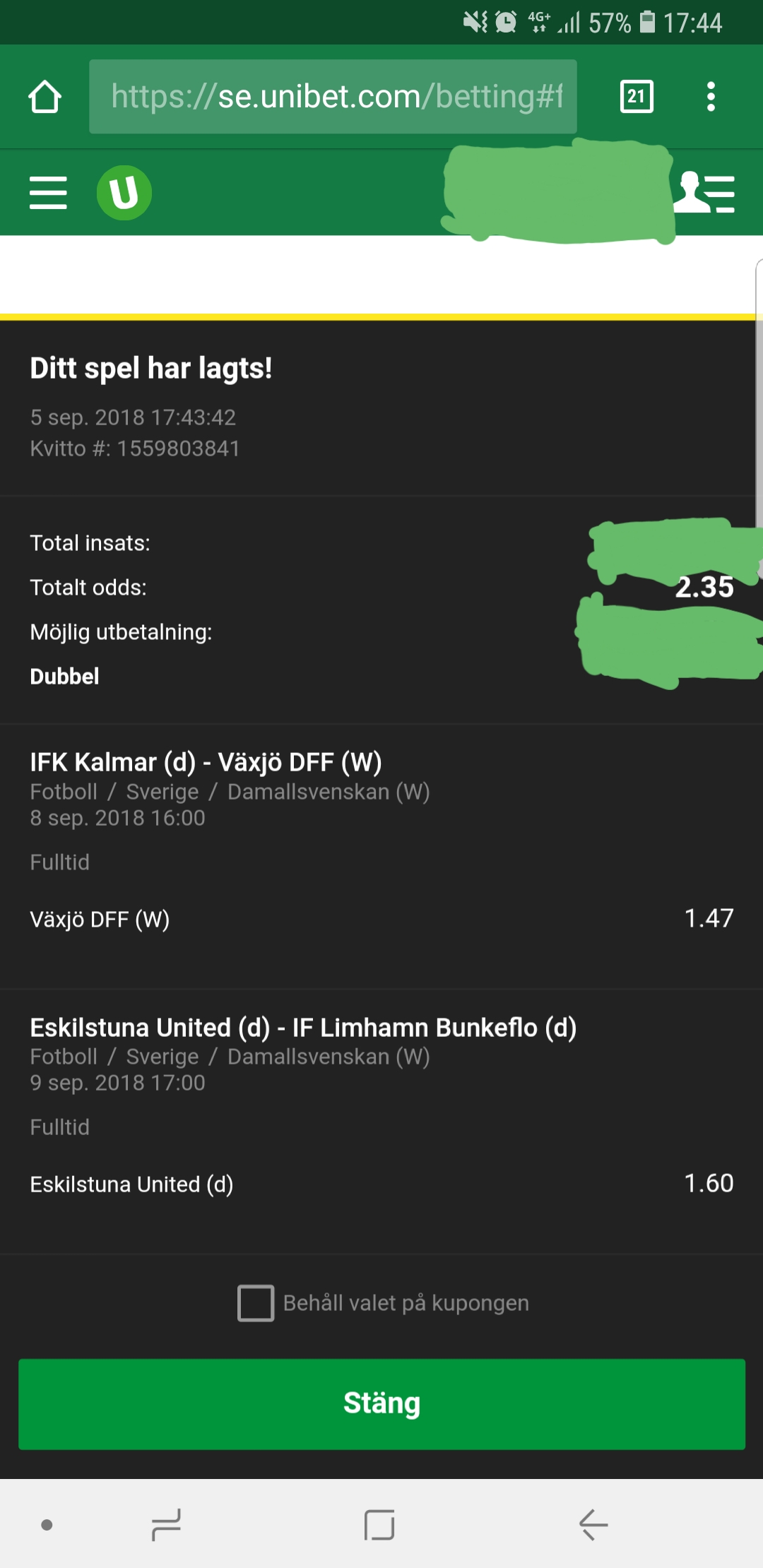Open the browser tab switcher showing 21
763x1568 pixels.
637,97
